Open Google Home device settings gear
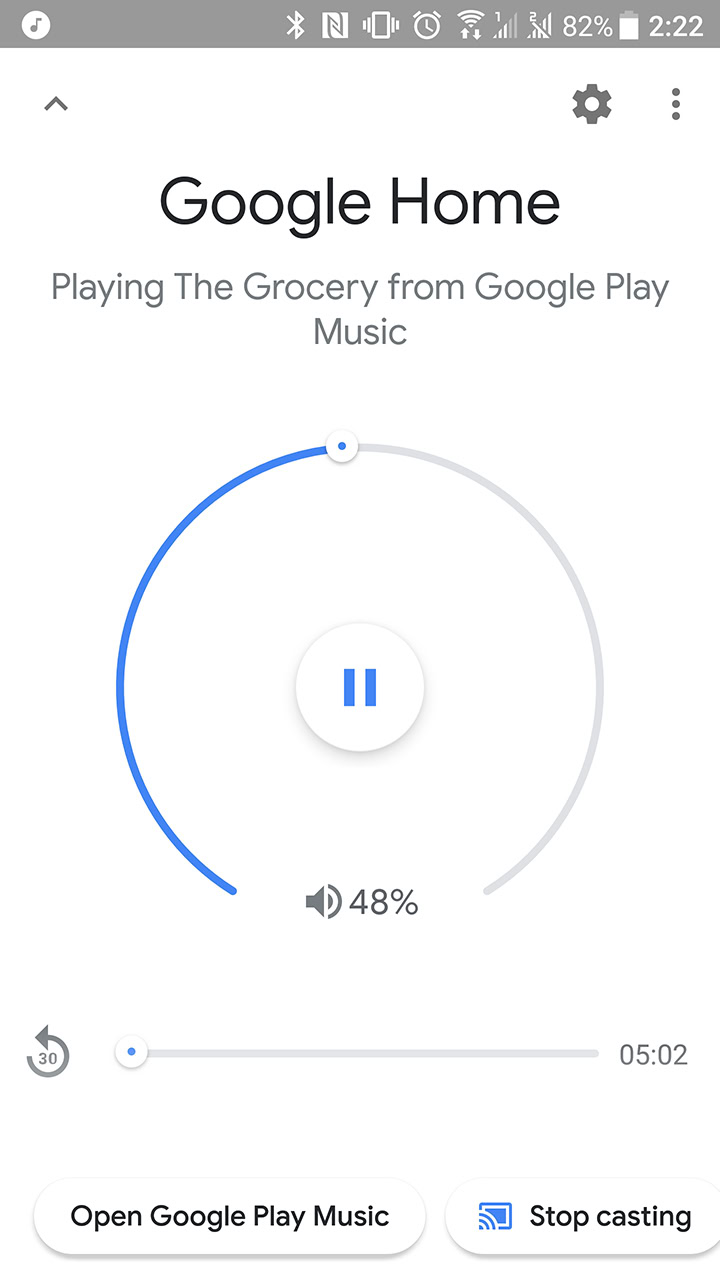Image resolution: width=720 pixels, height=1280 pixels. (x=592, y=104)
